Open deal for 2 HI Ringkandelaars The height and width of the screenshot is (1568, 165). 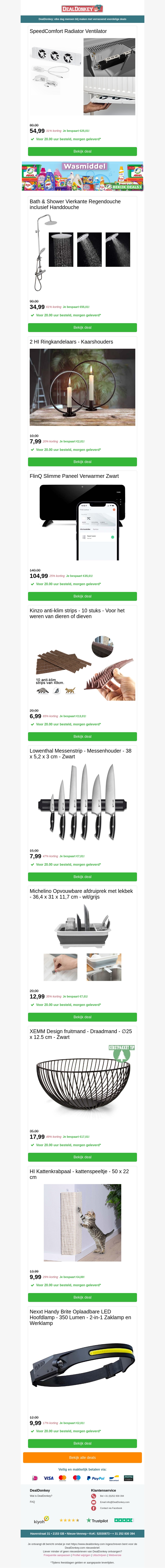click(82, 462)
